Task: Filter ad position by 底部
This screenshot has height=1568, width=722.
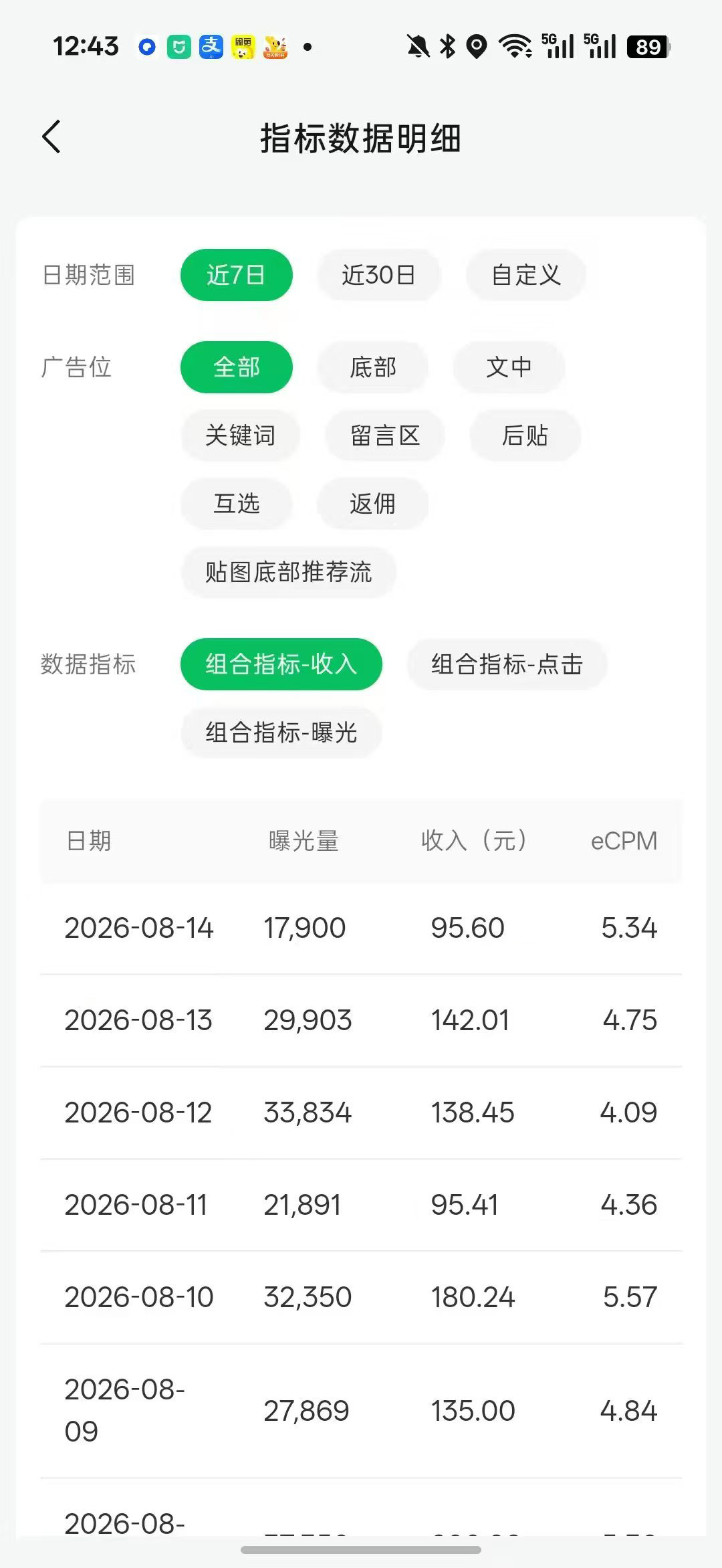Action: pos(373,367)
